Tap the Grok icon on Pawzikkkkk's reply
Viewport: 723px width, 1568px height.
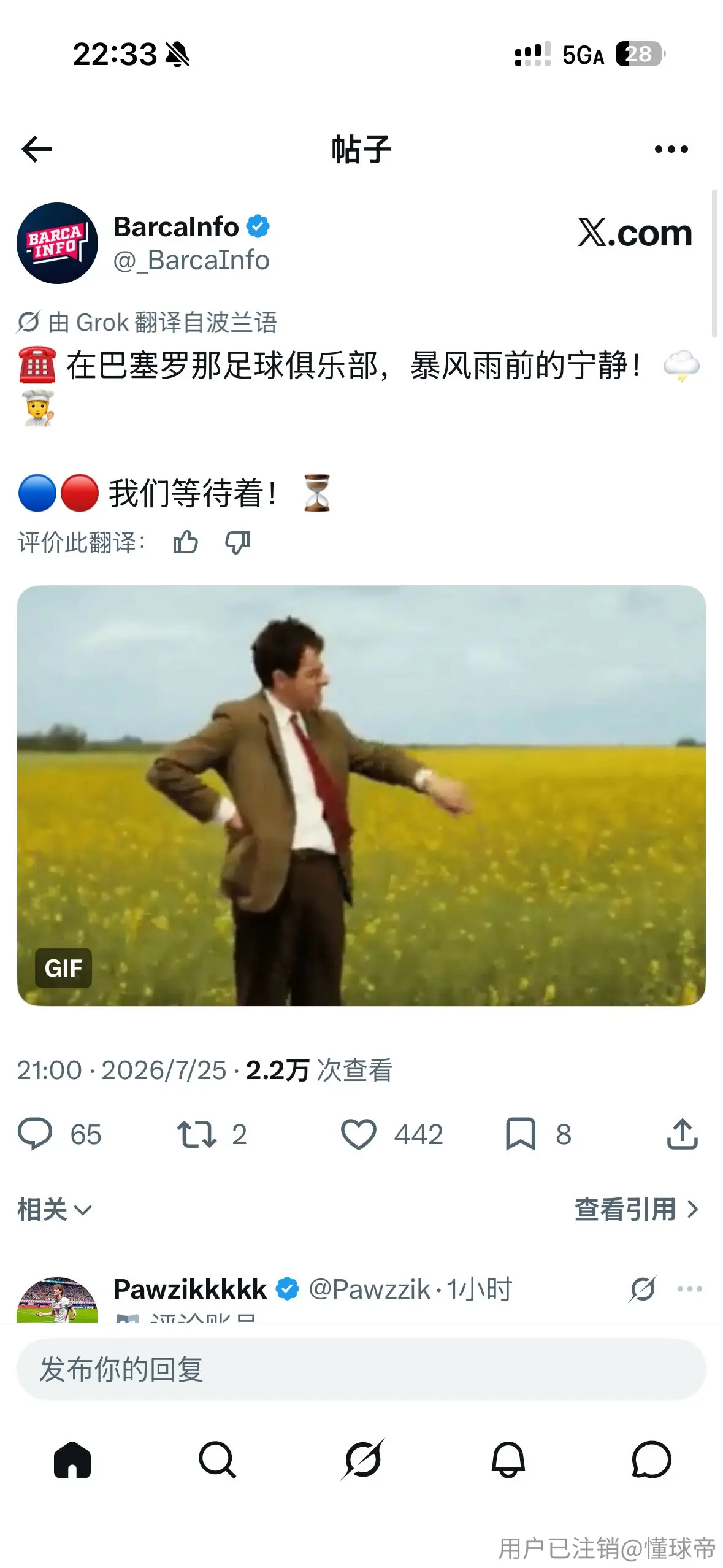click(643, 1288)
